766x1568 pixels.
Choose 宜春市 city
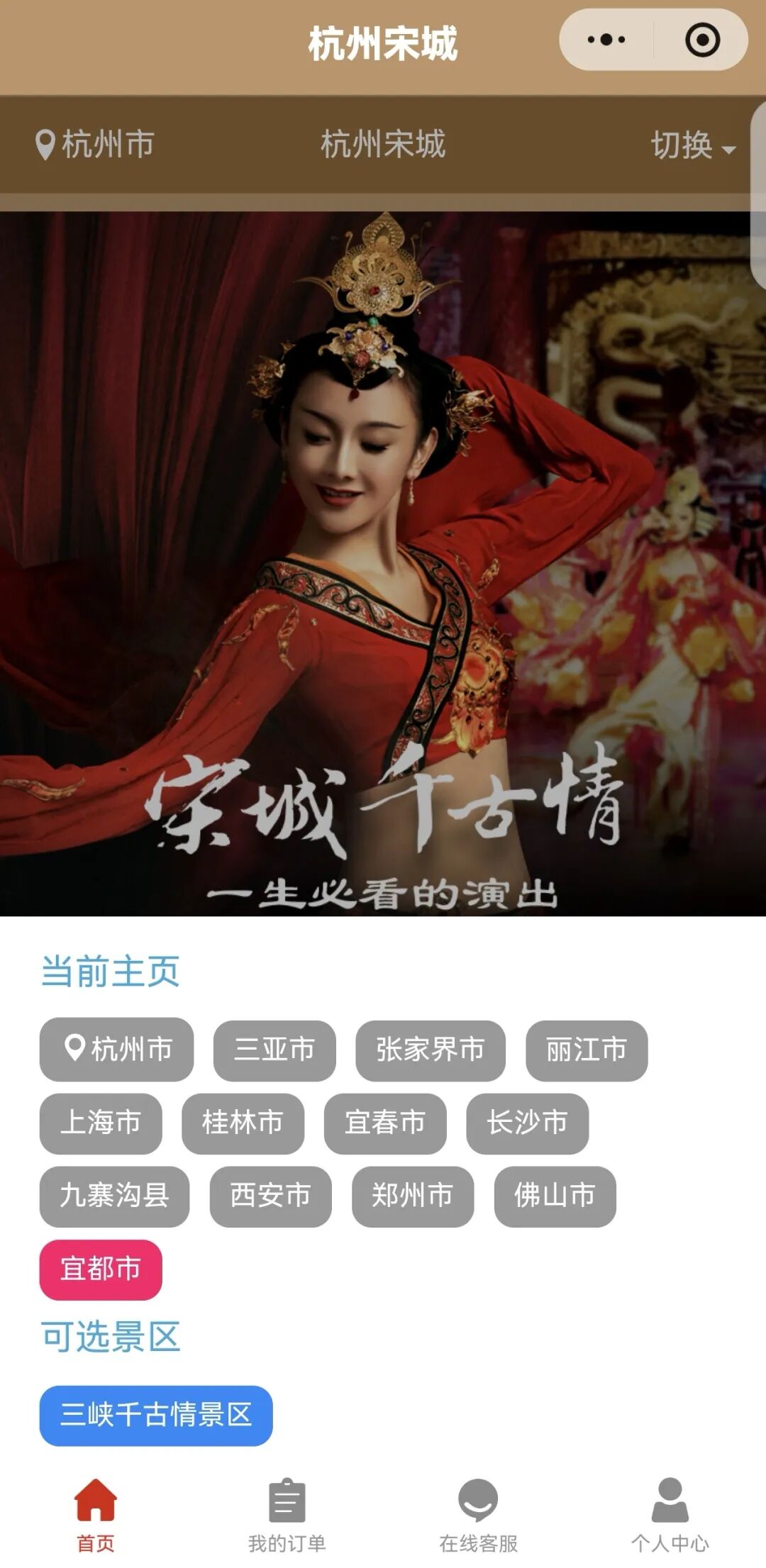(x=385, y=1123)
